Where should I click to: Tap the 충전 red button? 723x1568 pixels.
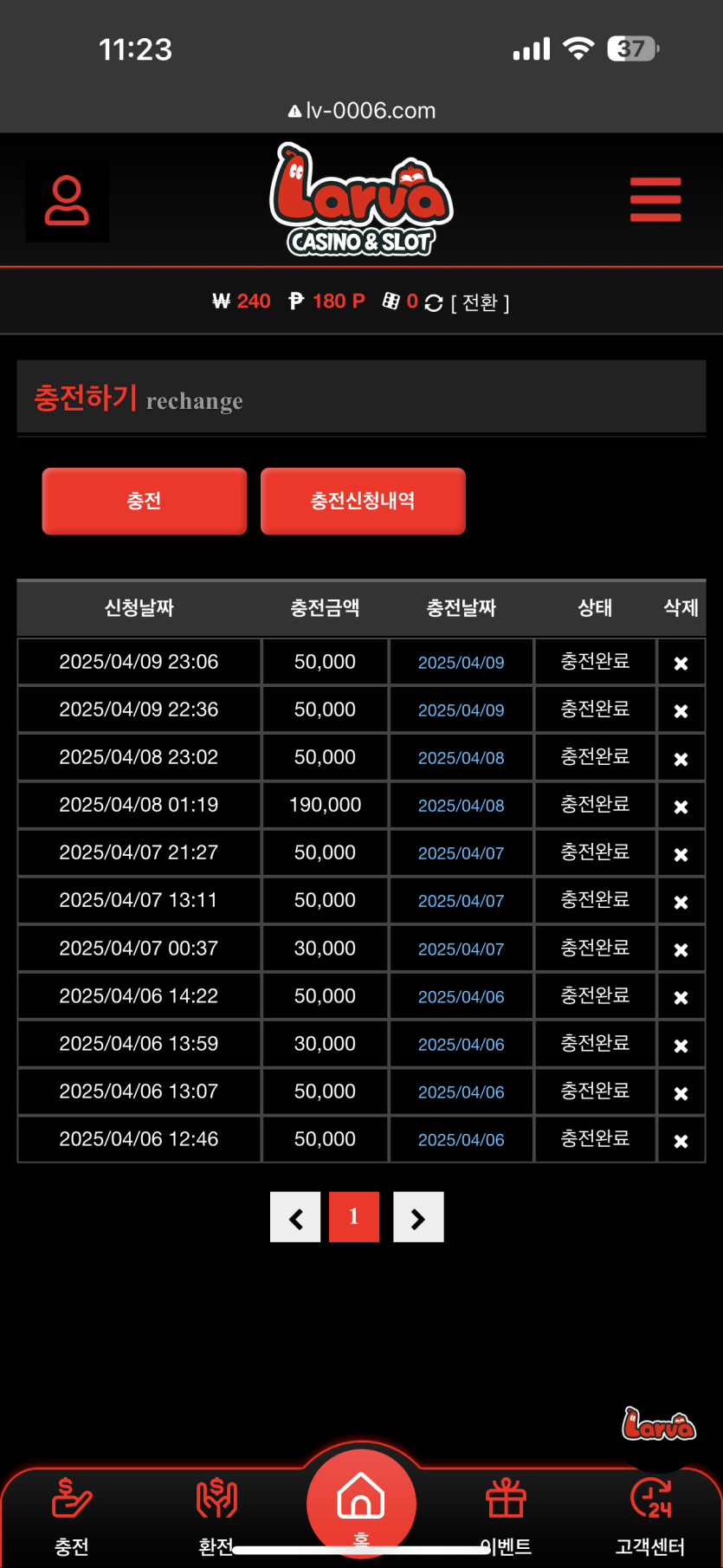tap(145, 501)
